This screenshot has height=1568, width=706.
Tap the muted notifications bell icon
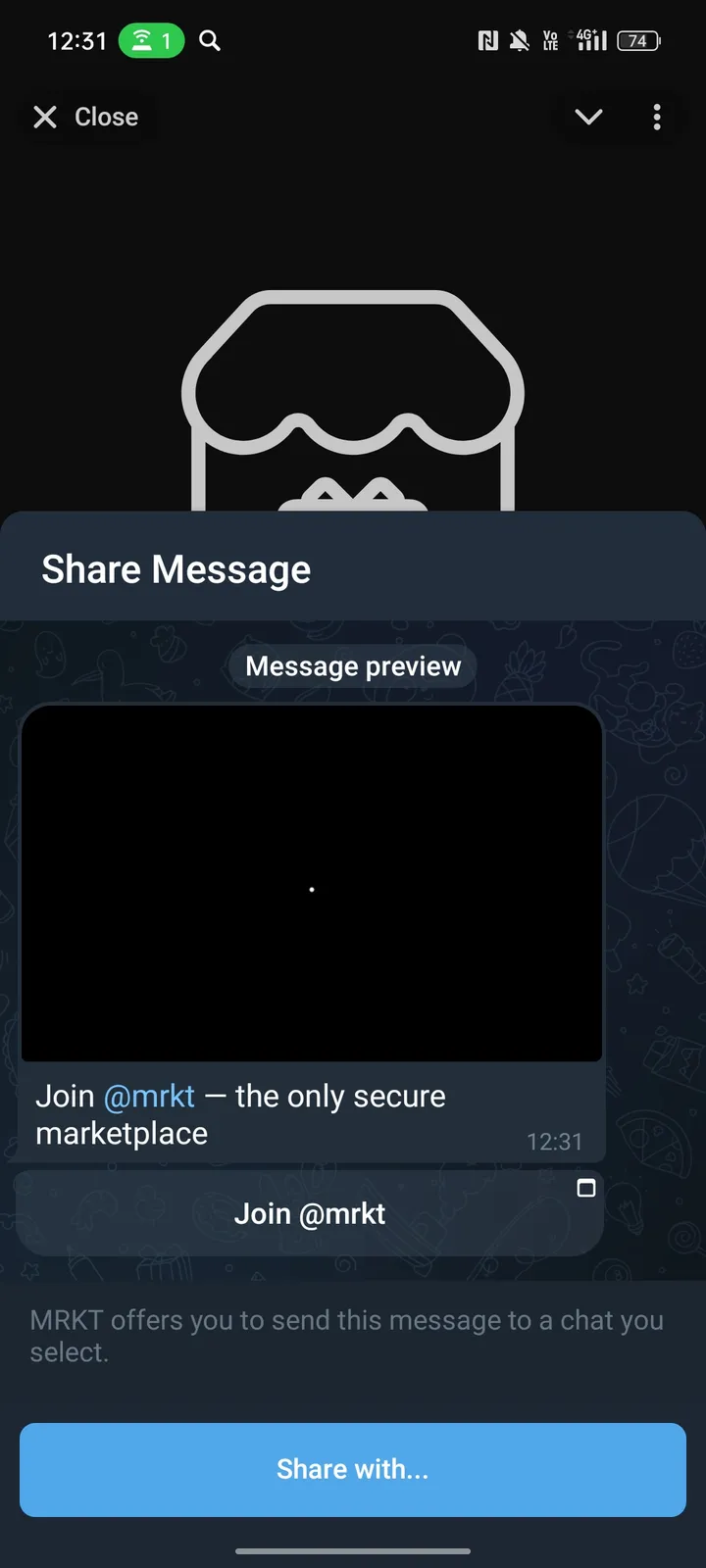(x=519, y=40)
